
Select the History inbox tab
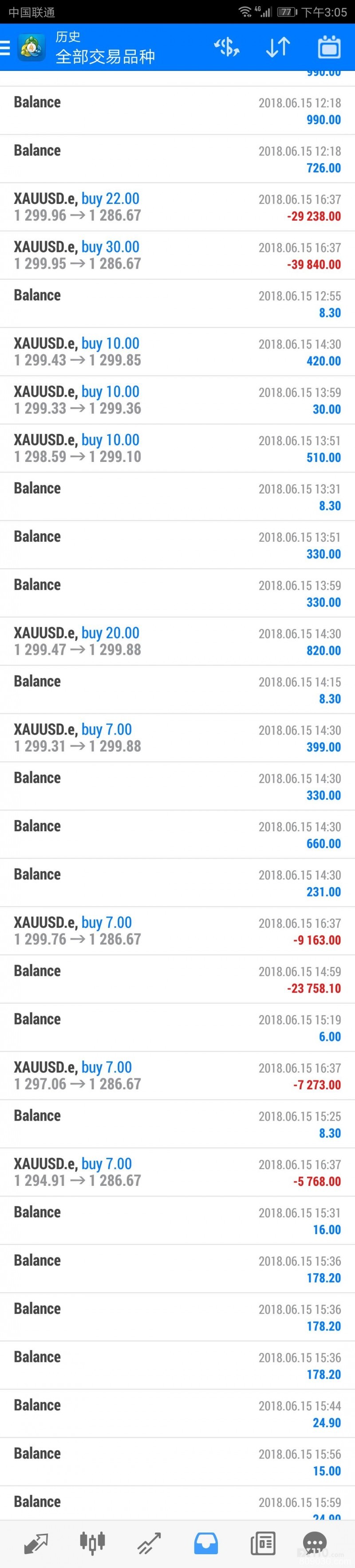[x=206, y=1542]
